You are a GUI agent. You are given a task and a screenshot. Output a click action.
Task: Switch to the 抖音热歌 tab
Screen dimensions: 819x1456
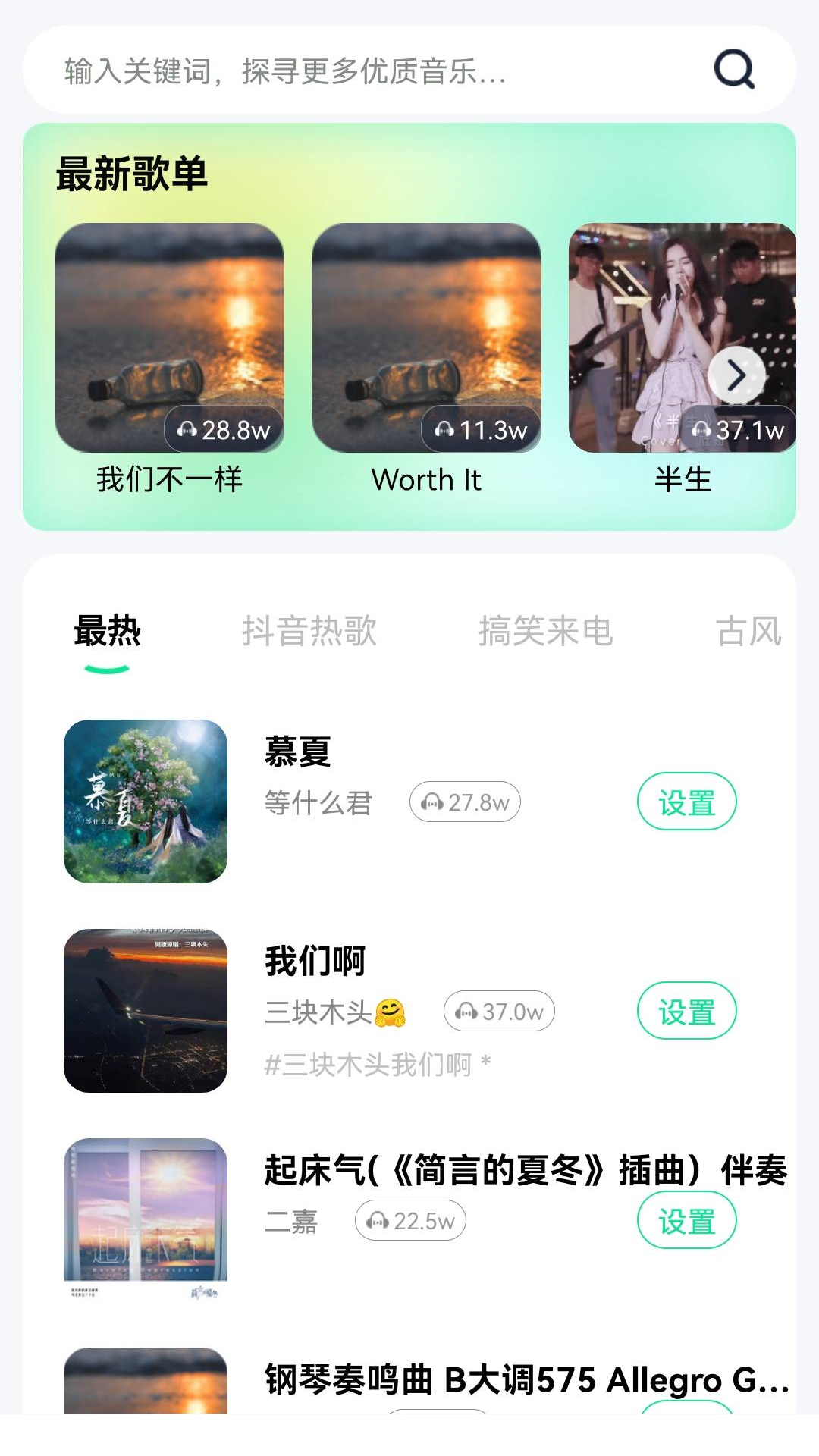pyautogui.click(x=309, y=631)
